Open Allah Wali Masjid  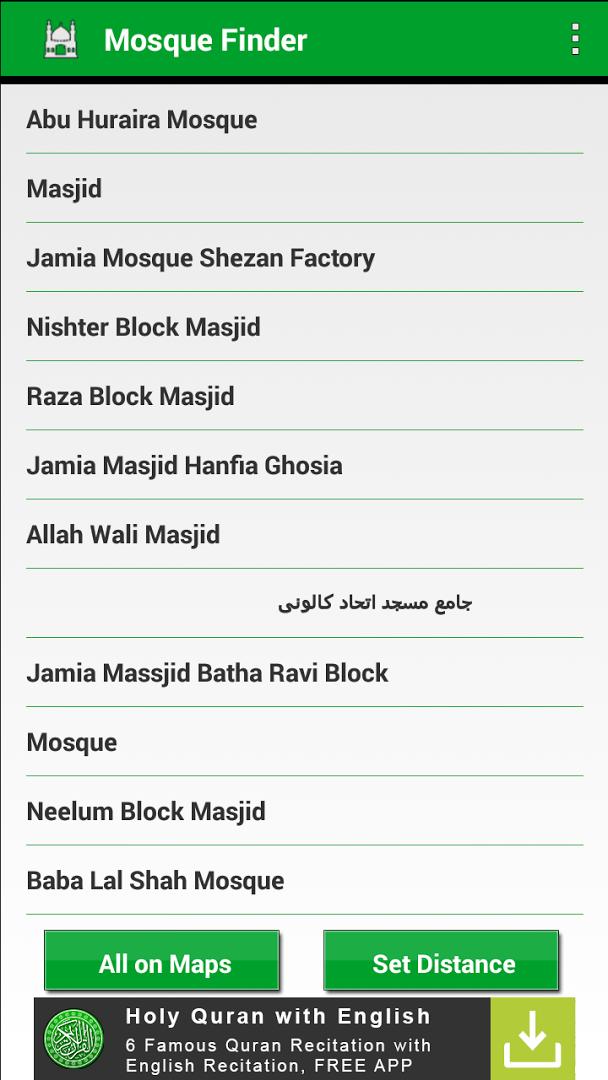tap(304, 534)
